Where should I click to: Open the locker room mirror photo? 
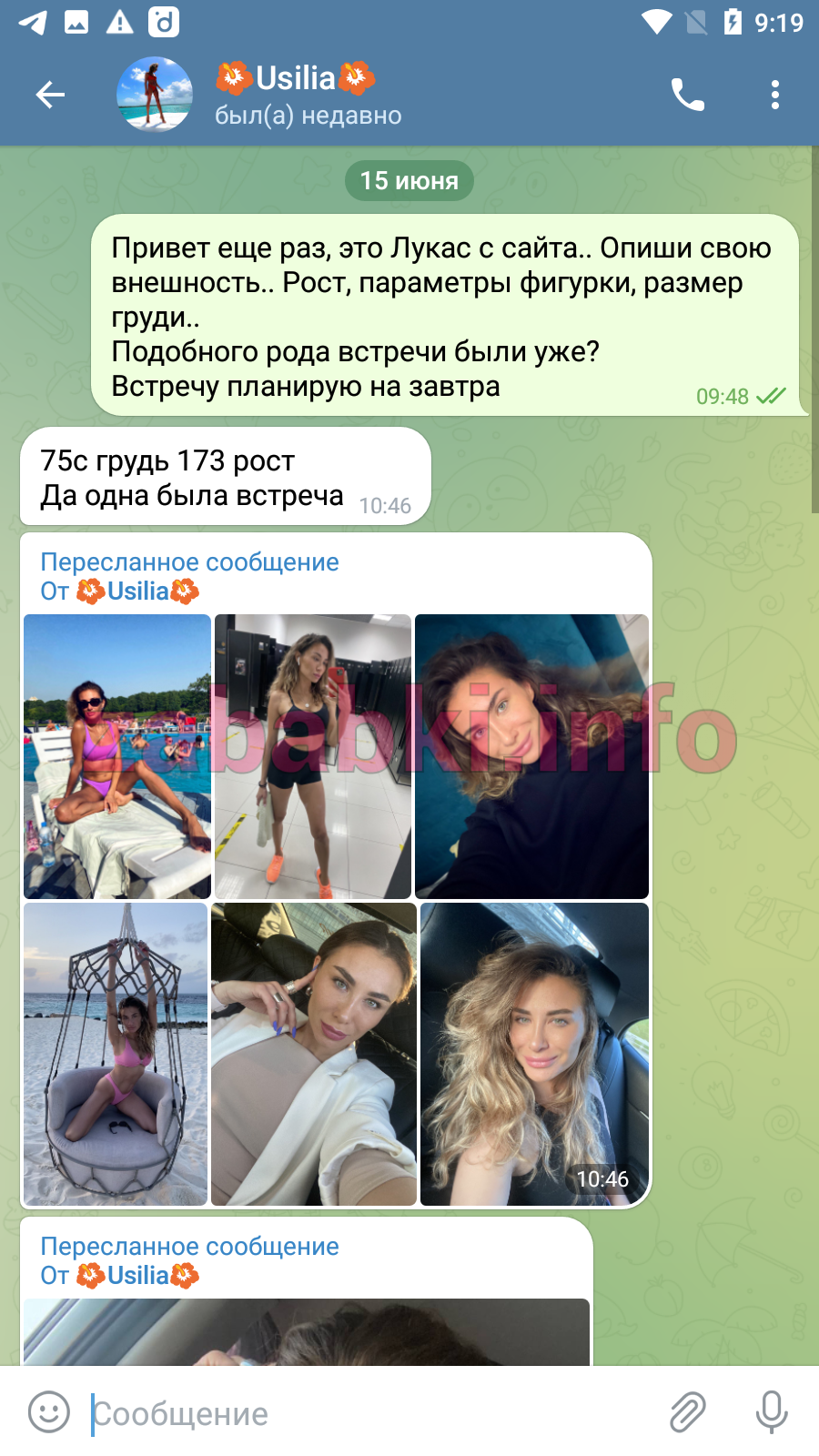tap(313, 756)
